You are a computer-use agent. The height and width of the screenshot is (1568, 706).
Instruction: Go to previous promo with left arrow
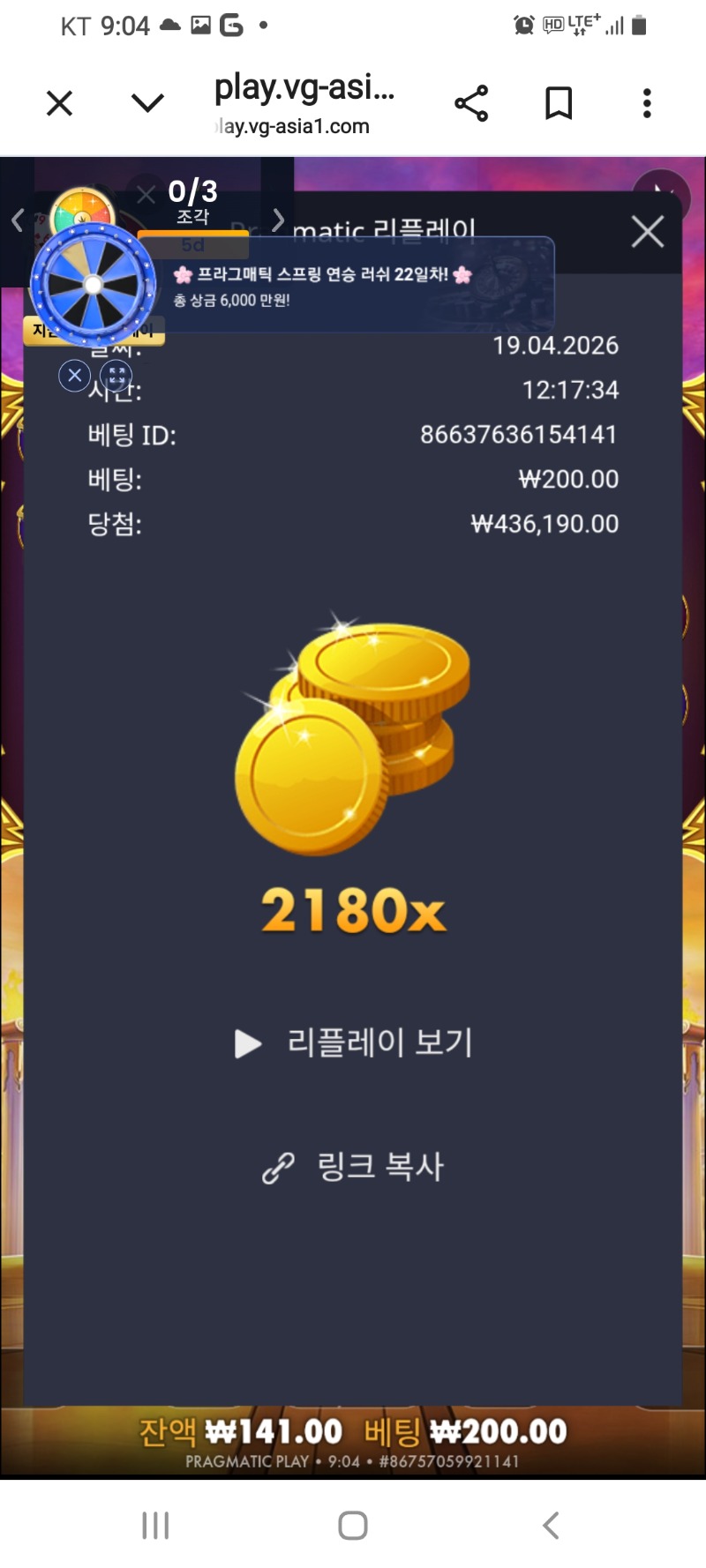click(x=17, y=220)
